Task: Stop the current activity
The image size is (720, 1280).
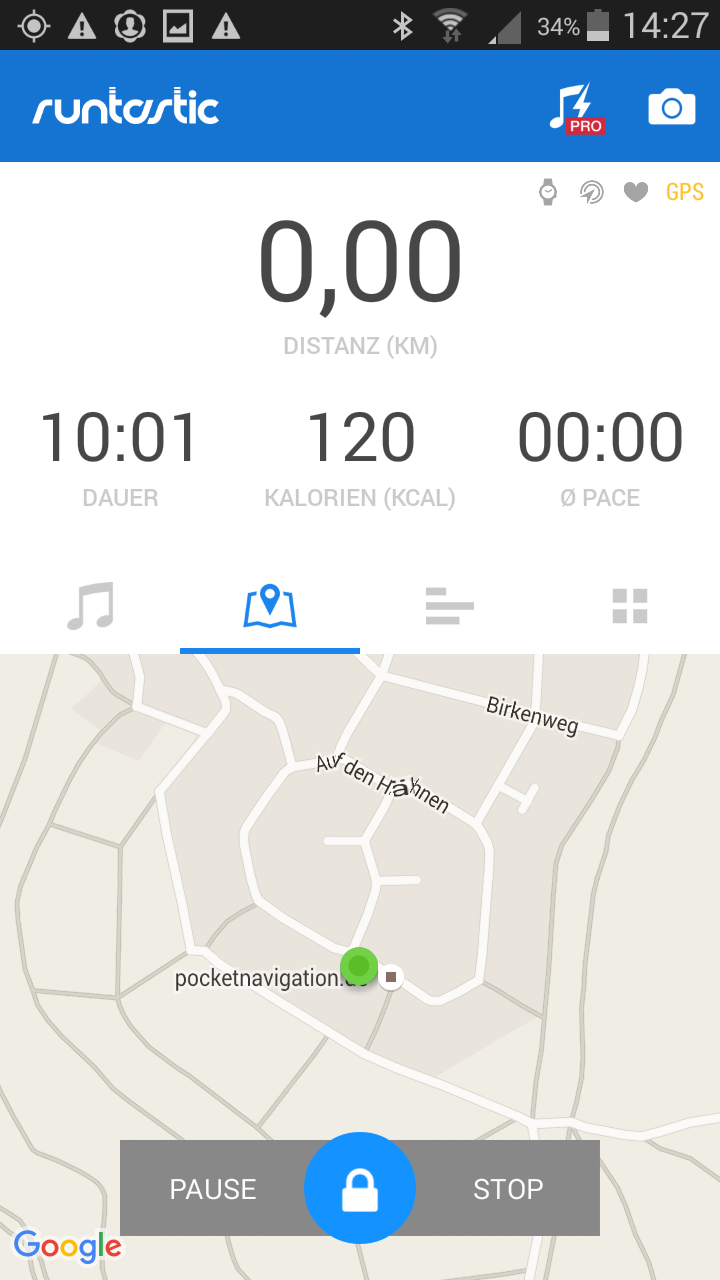Action: pos(508,1189)
